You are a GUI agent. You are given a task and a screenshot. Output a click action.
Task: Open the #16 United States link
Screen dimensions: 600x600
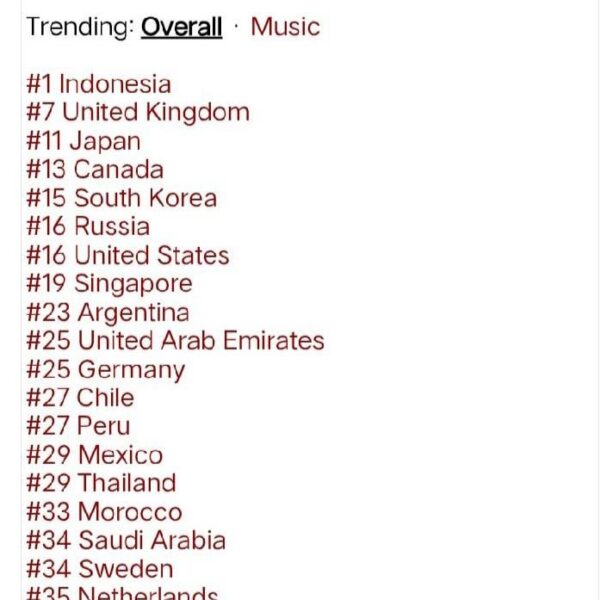pyautogui.click(x=127, y=255)
